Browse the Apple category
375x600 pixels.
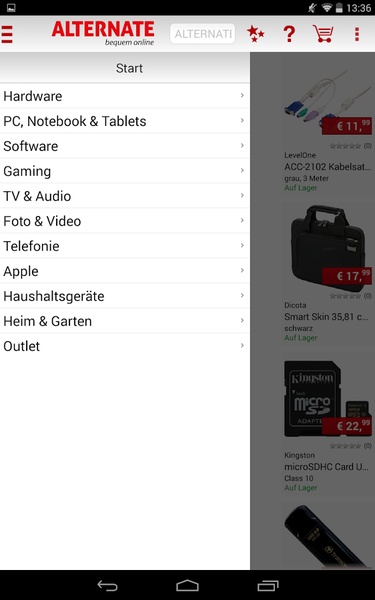tap(125, 271)
